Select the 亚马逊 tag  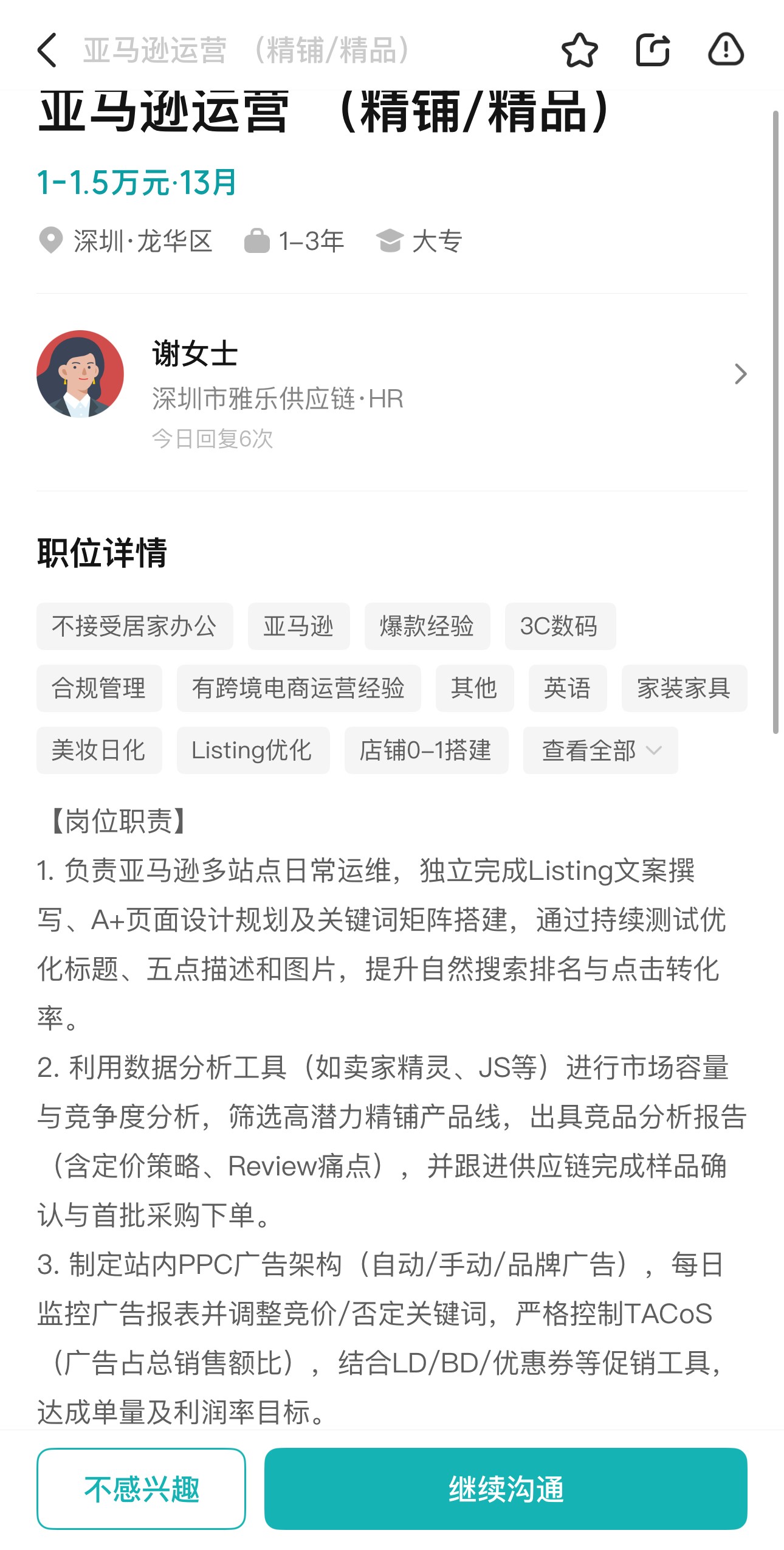click(x=298, y=626)
